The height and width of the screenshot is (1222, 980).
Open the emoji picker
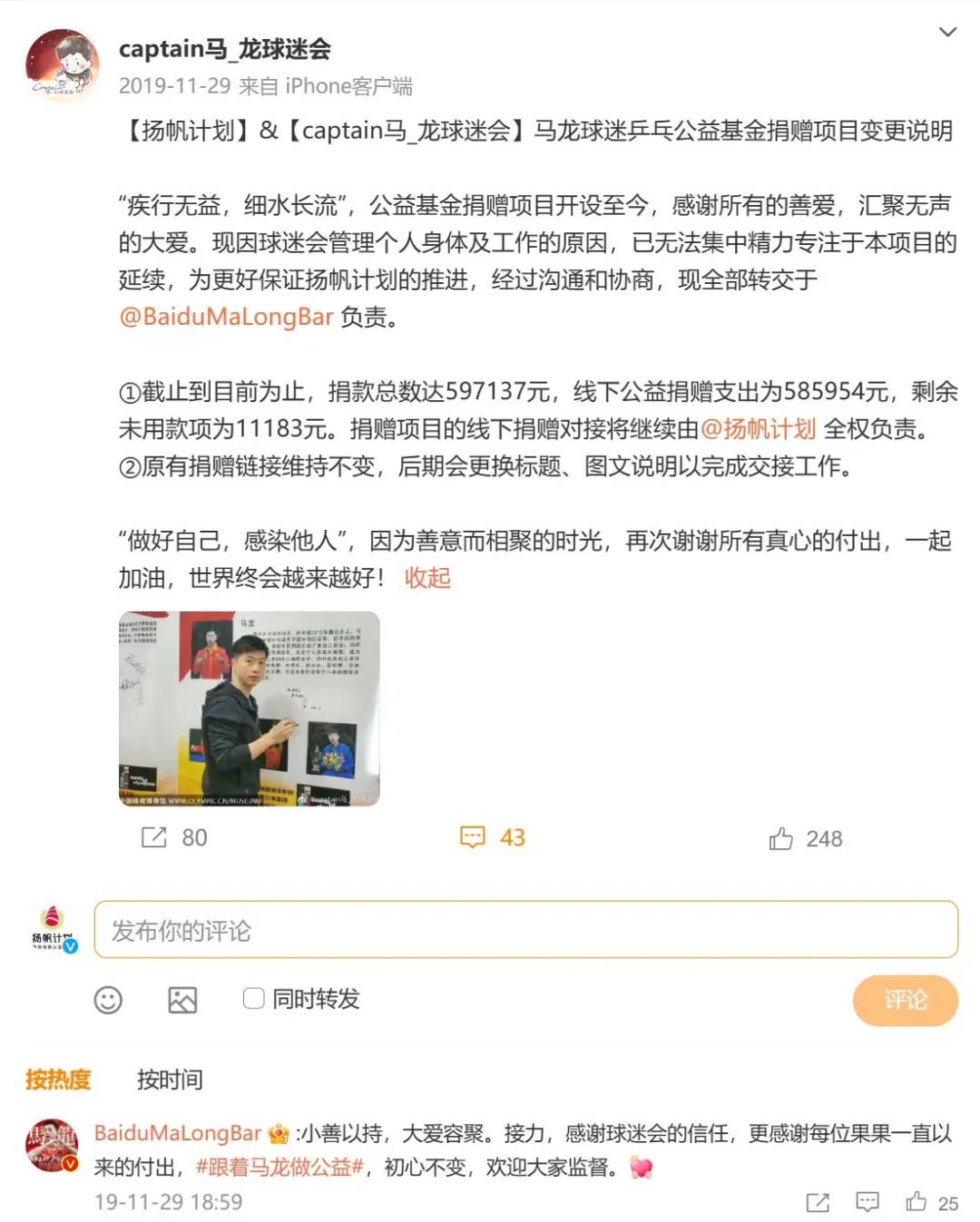tap(108, 1000)
